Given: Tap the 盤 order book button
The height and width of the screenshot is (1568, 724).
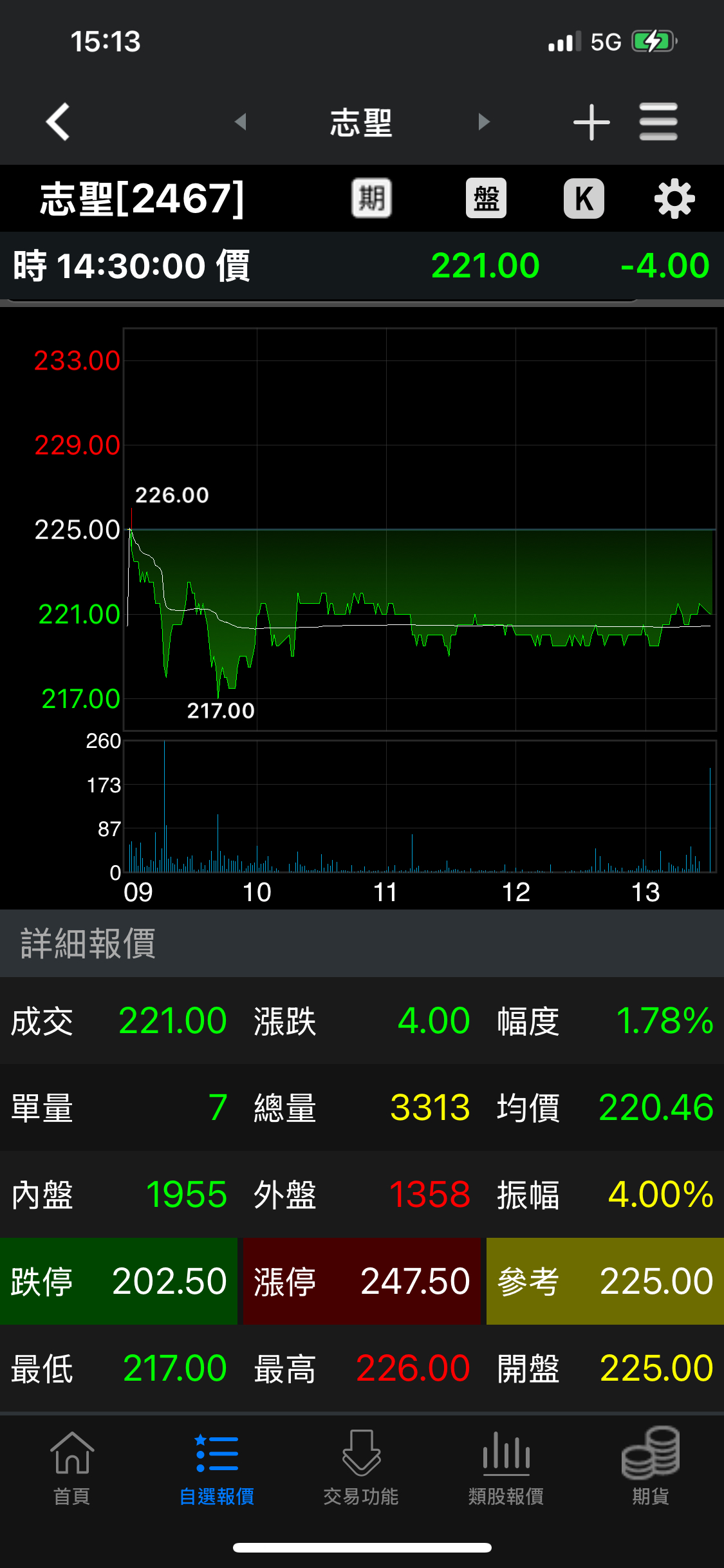Looking at the screenshot, I should (x=486, y=198).
